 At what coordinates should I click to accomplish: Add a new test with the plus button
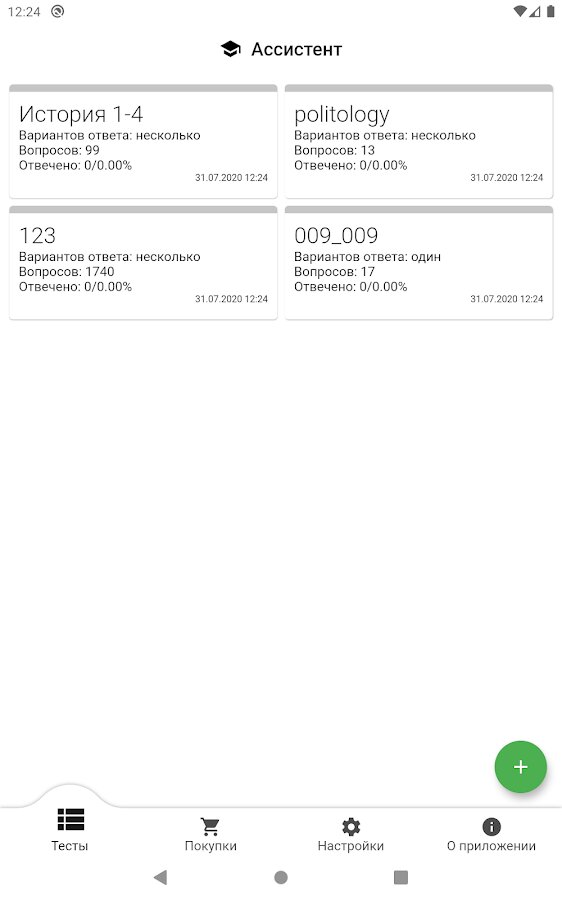click(520, 767)
